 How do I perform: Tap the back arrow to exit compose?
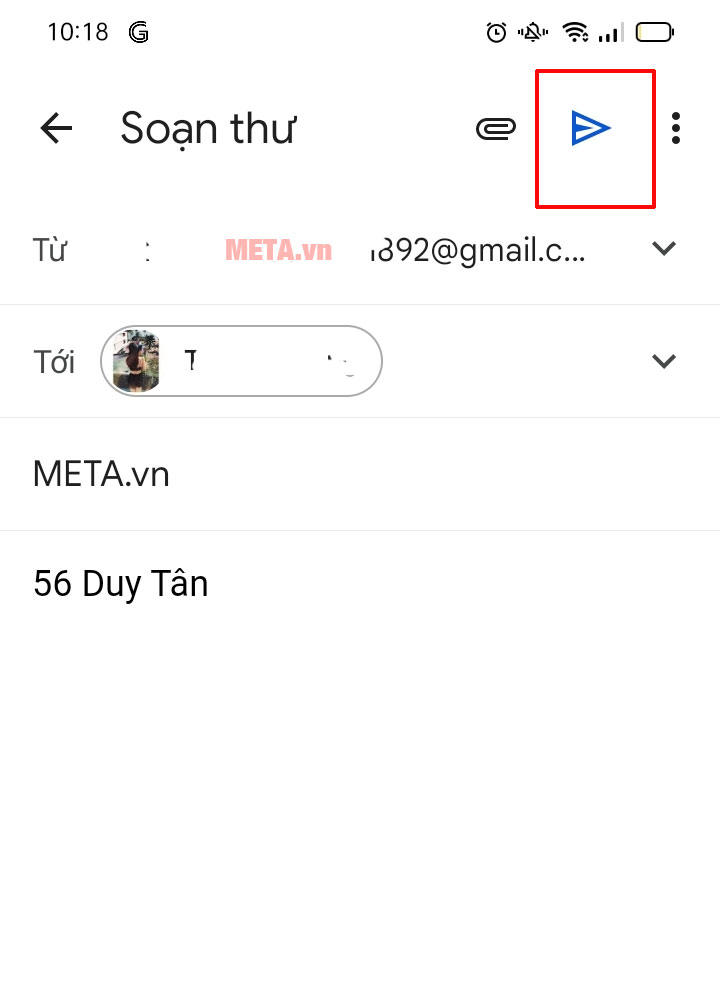click(x=55, y=128)
